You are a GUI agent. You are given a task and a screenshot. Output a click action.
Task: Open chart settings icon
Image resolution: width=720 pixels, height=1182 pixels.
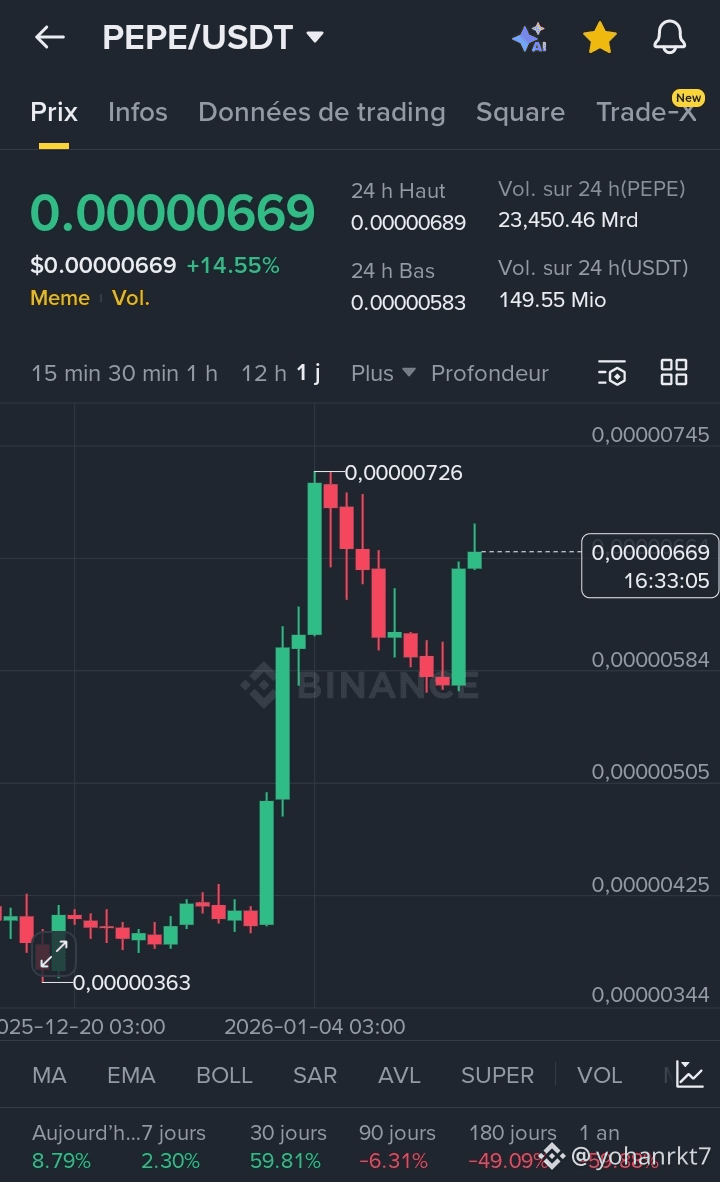(x=612, y=374)
